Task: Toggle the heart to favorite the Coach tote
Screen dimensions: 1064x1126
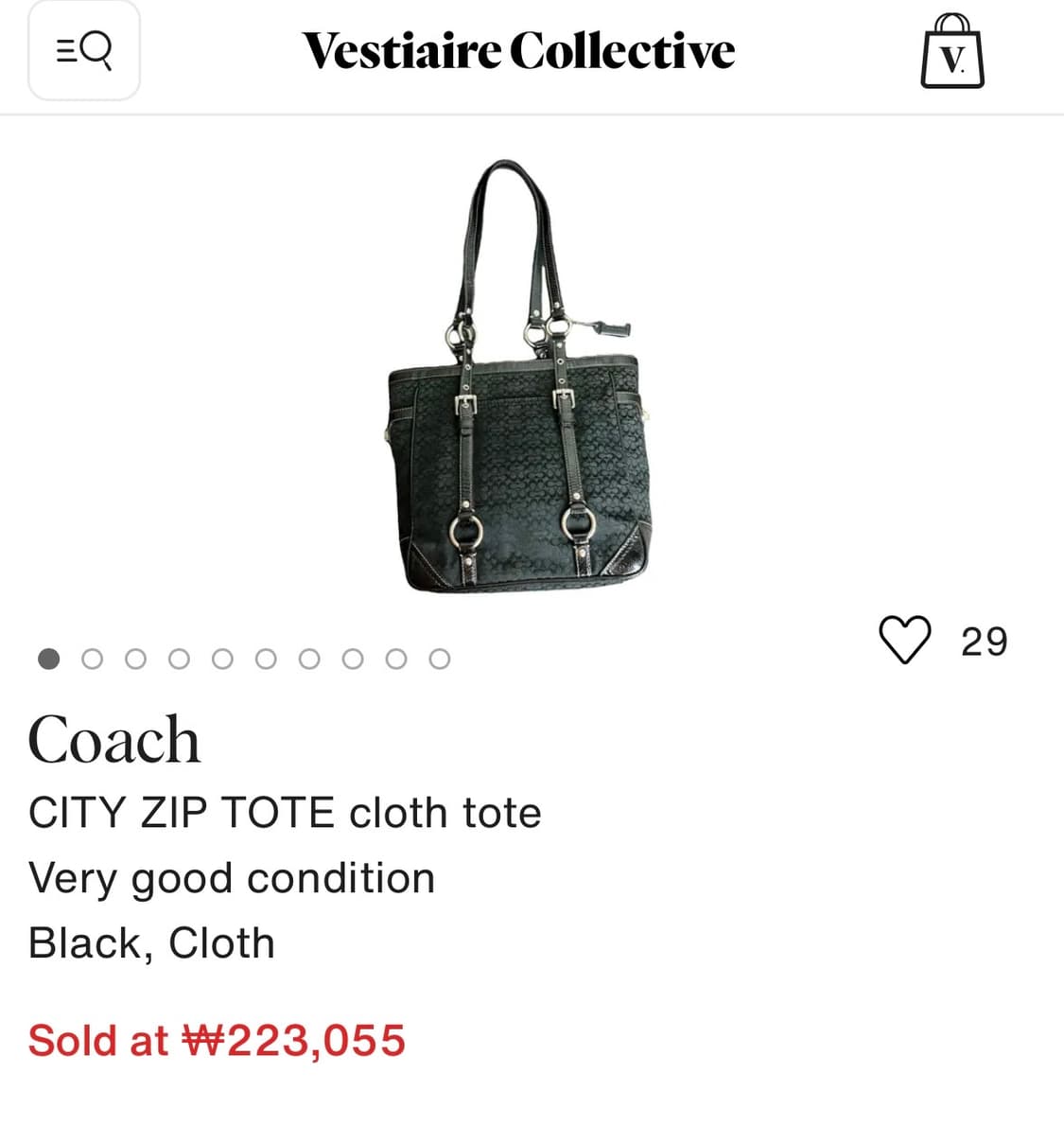Action: point(905,640)
